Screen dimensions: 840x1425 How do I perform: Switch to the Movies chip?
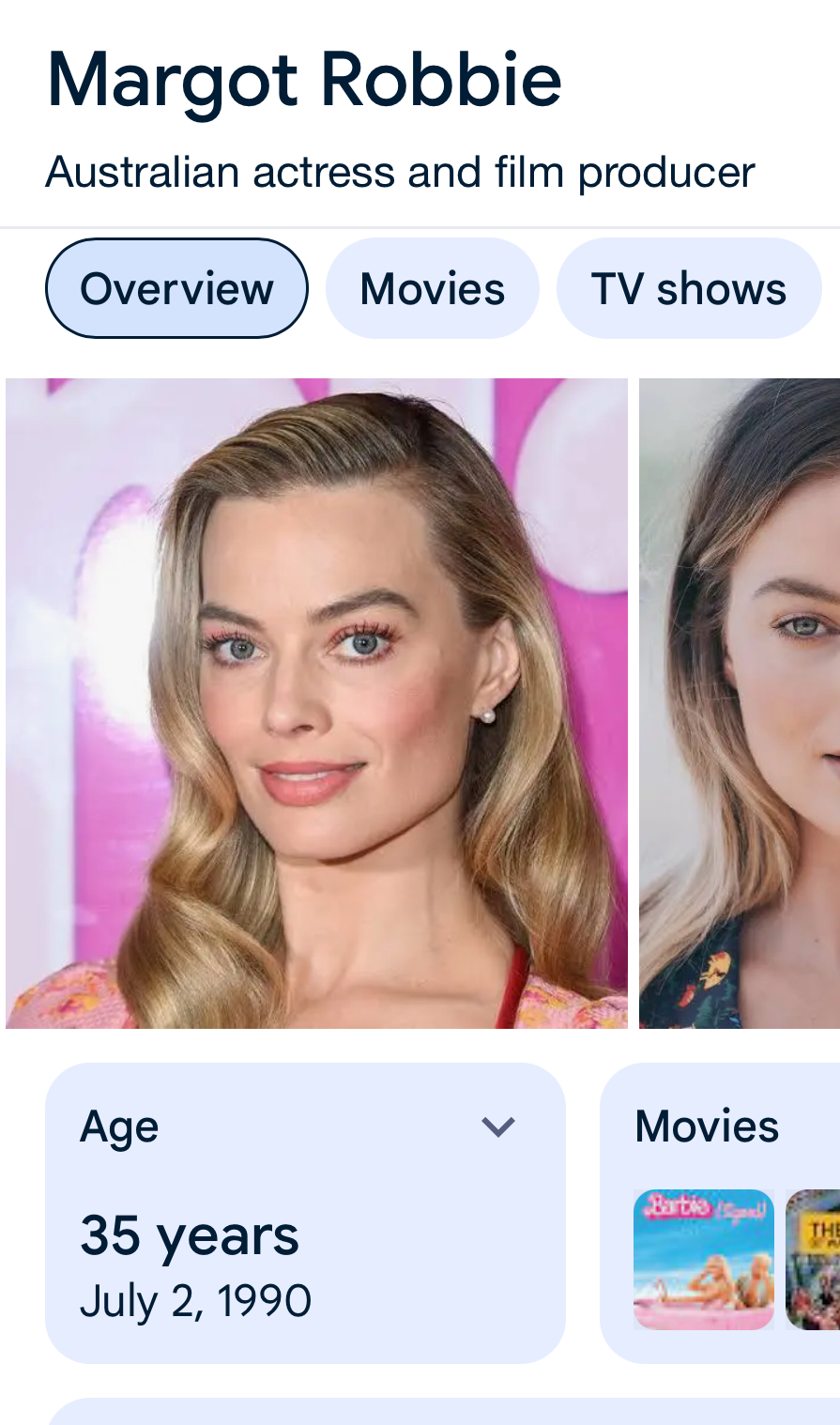[432, 288]
